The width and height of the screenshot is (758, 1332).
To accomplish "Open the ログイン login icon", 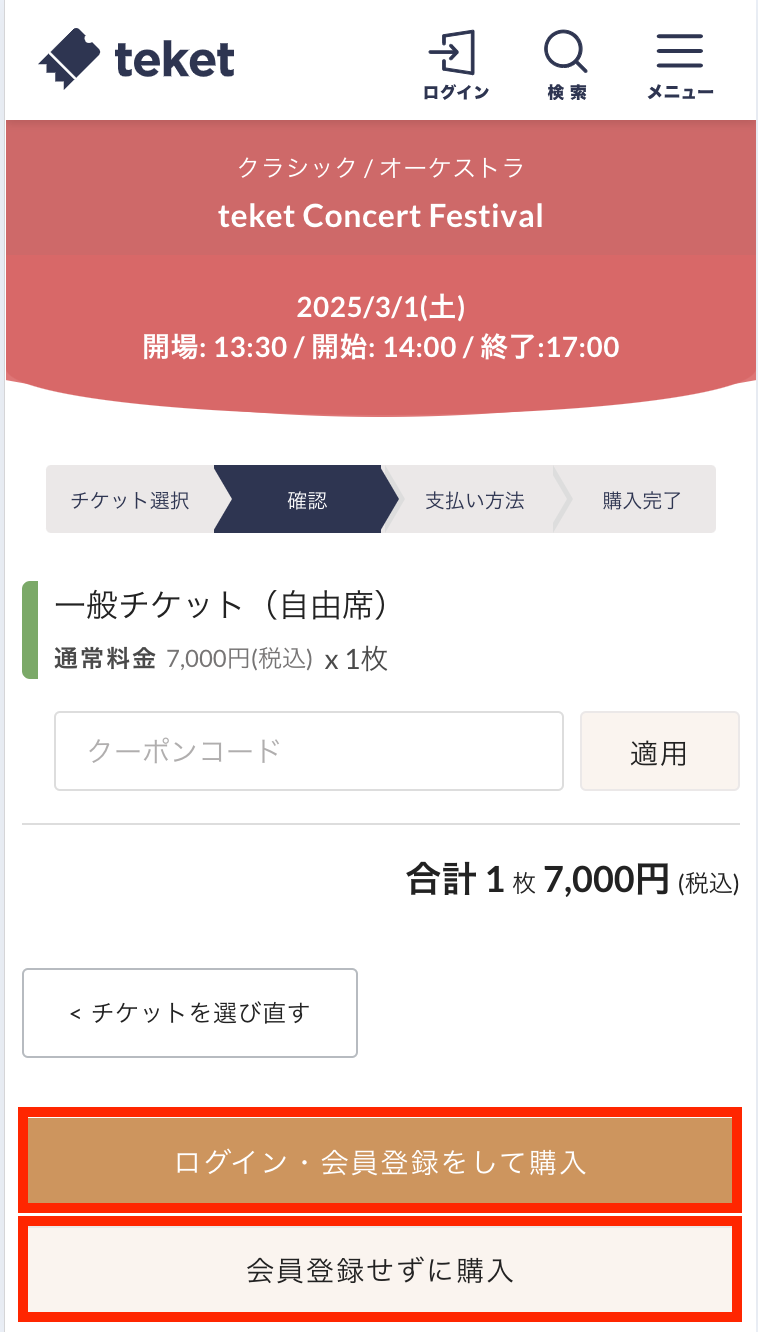I will click(x=455, y=64).
